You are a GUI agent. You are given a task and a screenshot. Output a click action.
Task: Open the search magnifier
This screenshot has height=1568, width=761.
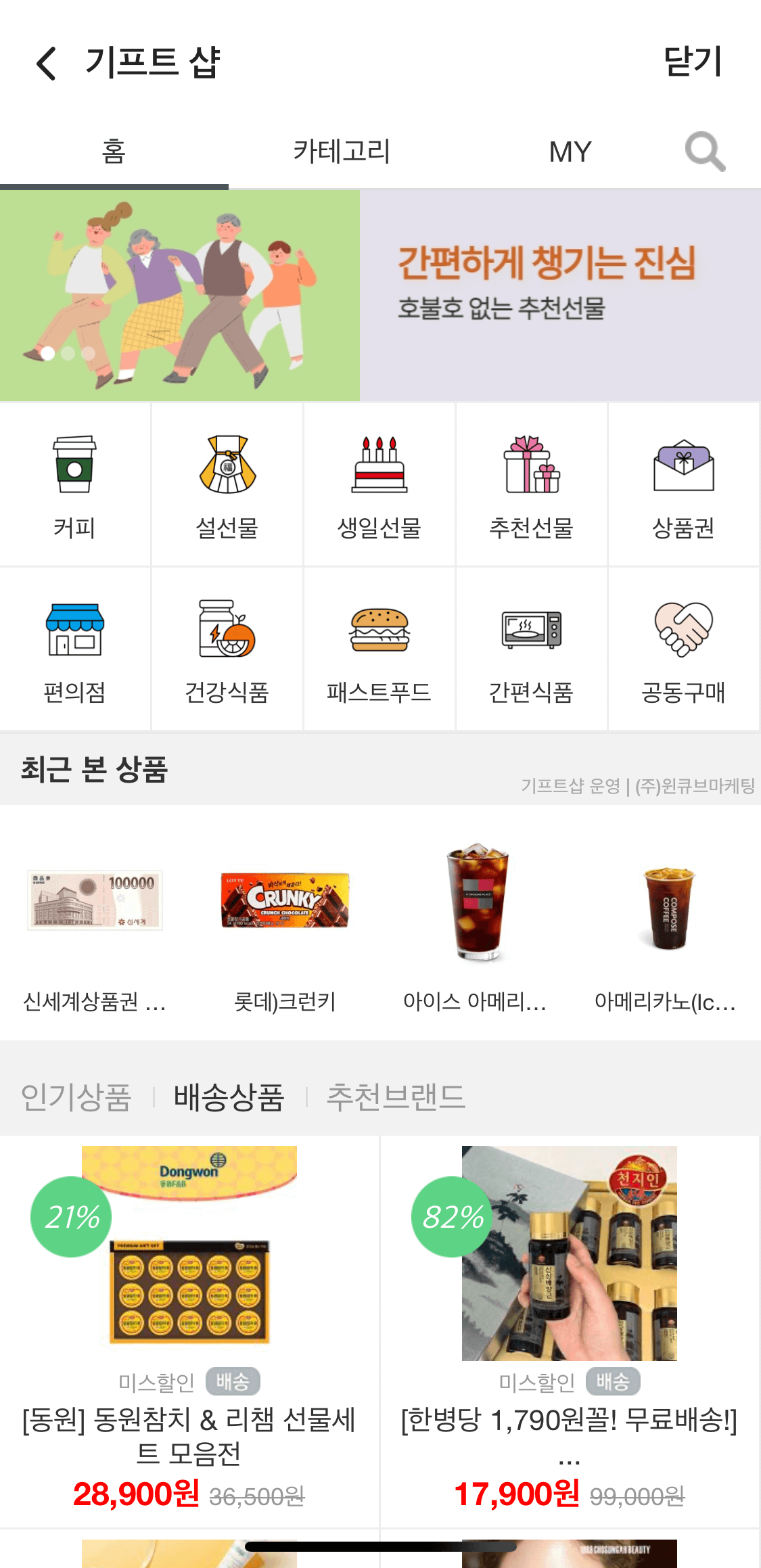704,152
